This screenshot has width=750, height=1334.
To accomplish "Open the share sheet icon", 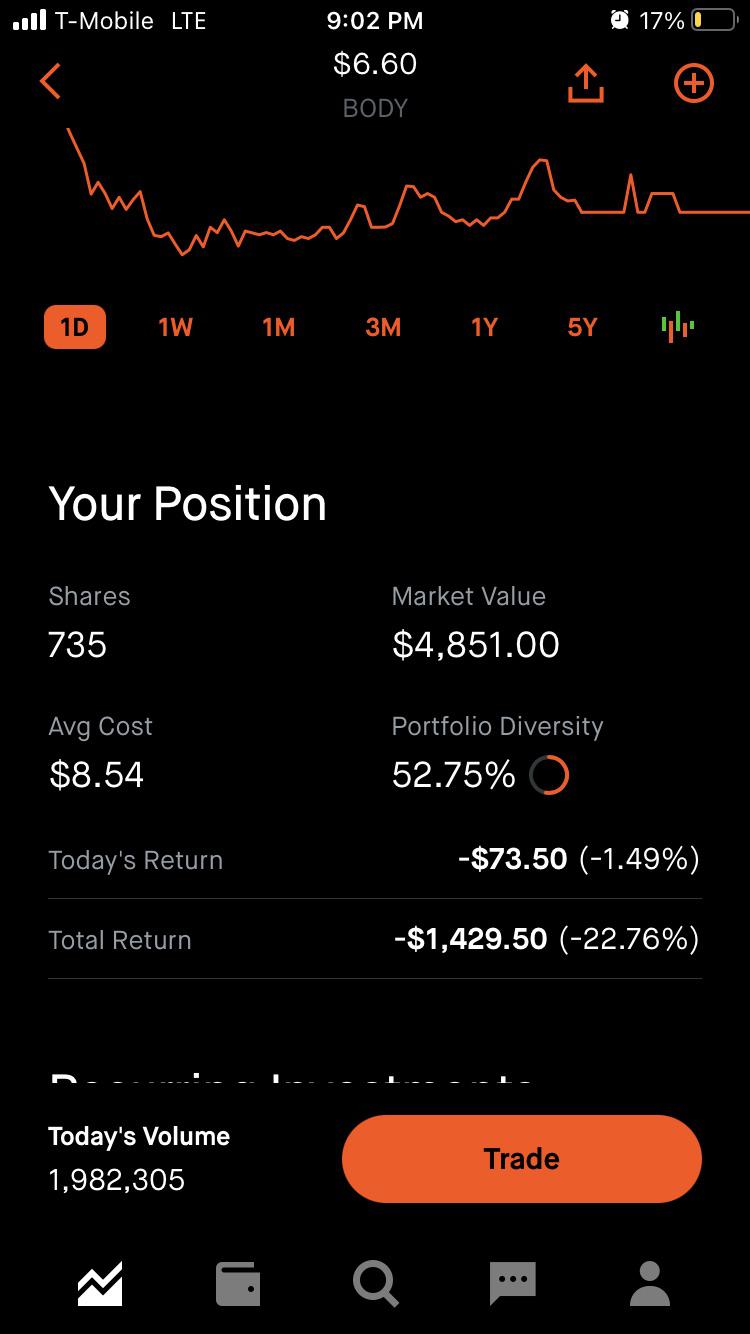I will (586, 84).
